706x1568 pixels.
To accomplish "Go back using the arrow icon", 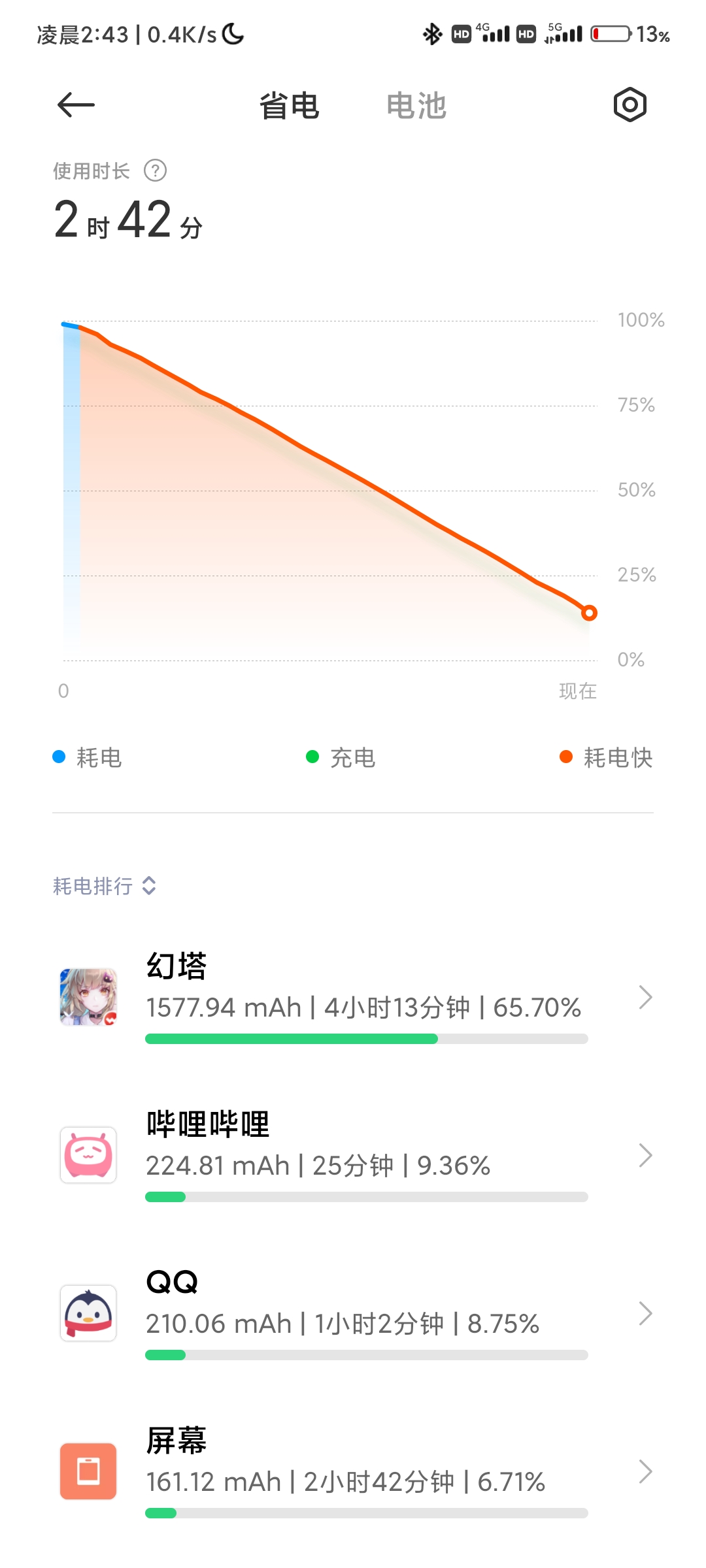I will [x=76, y=105].
